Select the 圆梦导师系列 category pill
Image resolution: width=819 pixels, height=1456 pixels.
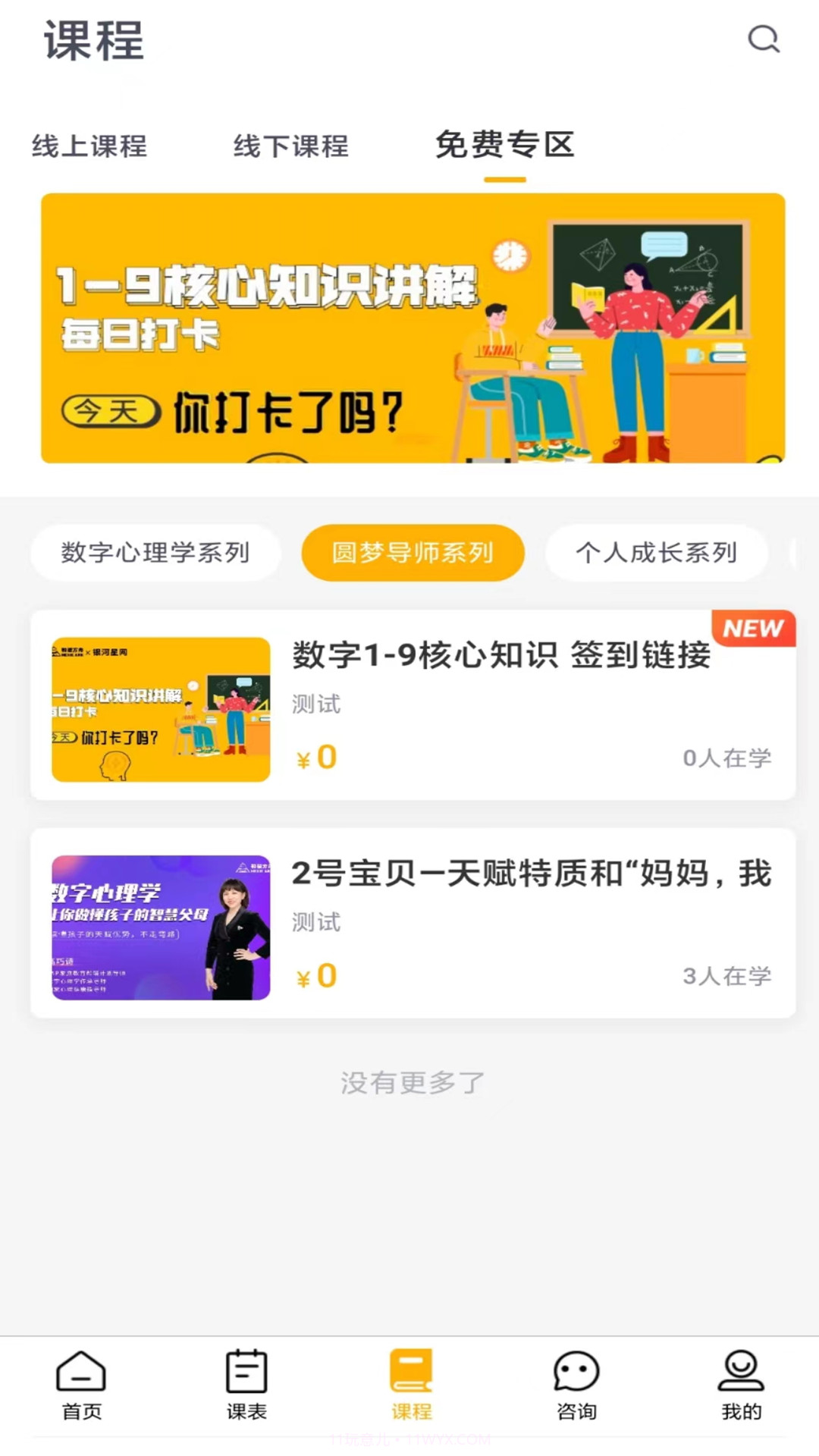pos(413,553)
